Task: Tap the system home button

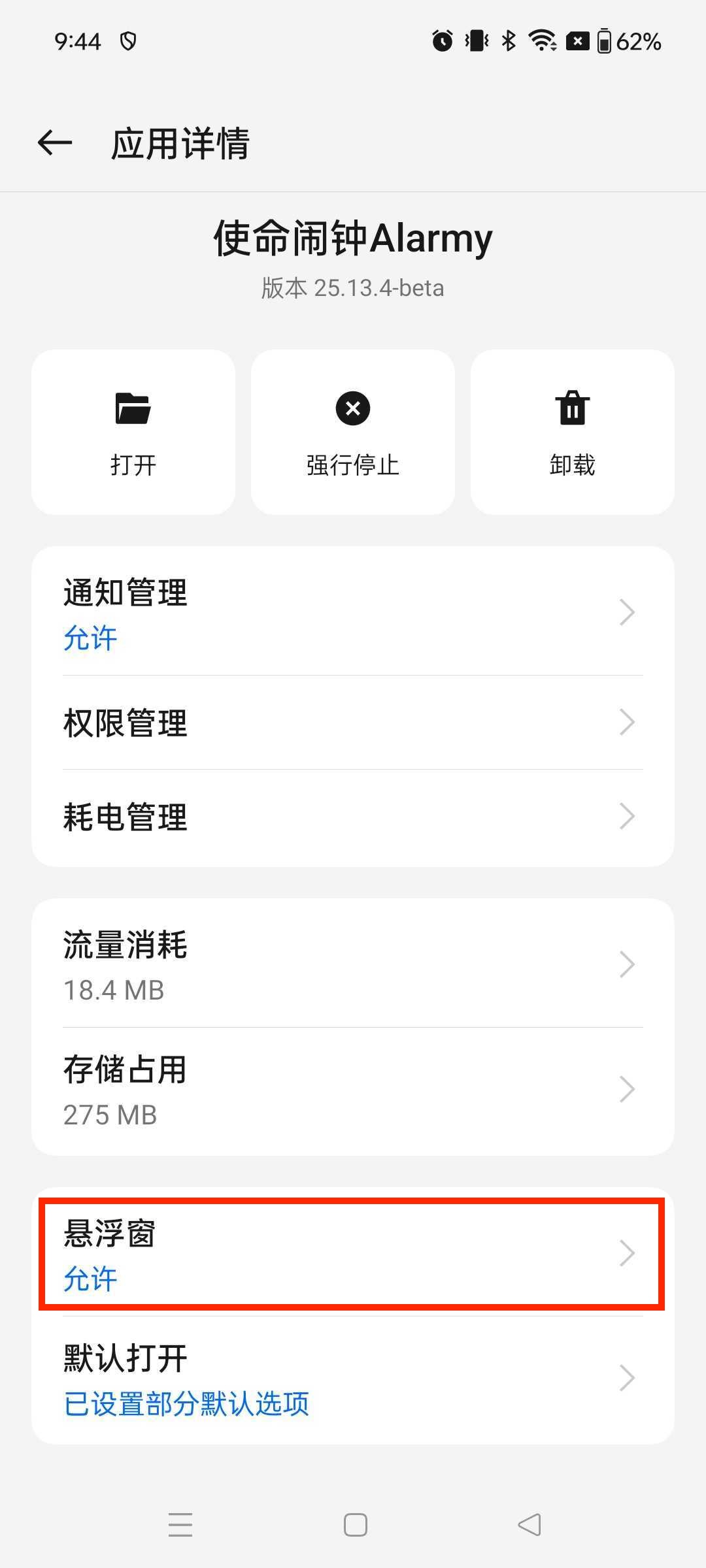Action: [x=355, y=1525]
